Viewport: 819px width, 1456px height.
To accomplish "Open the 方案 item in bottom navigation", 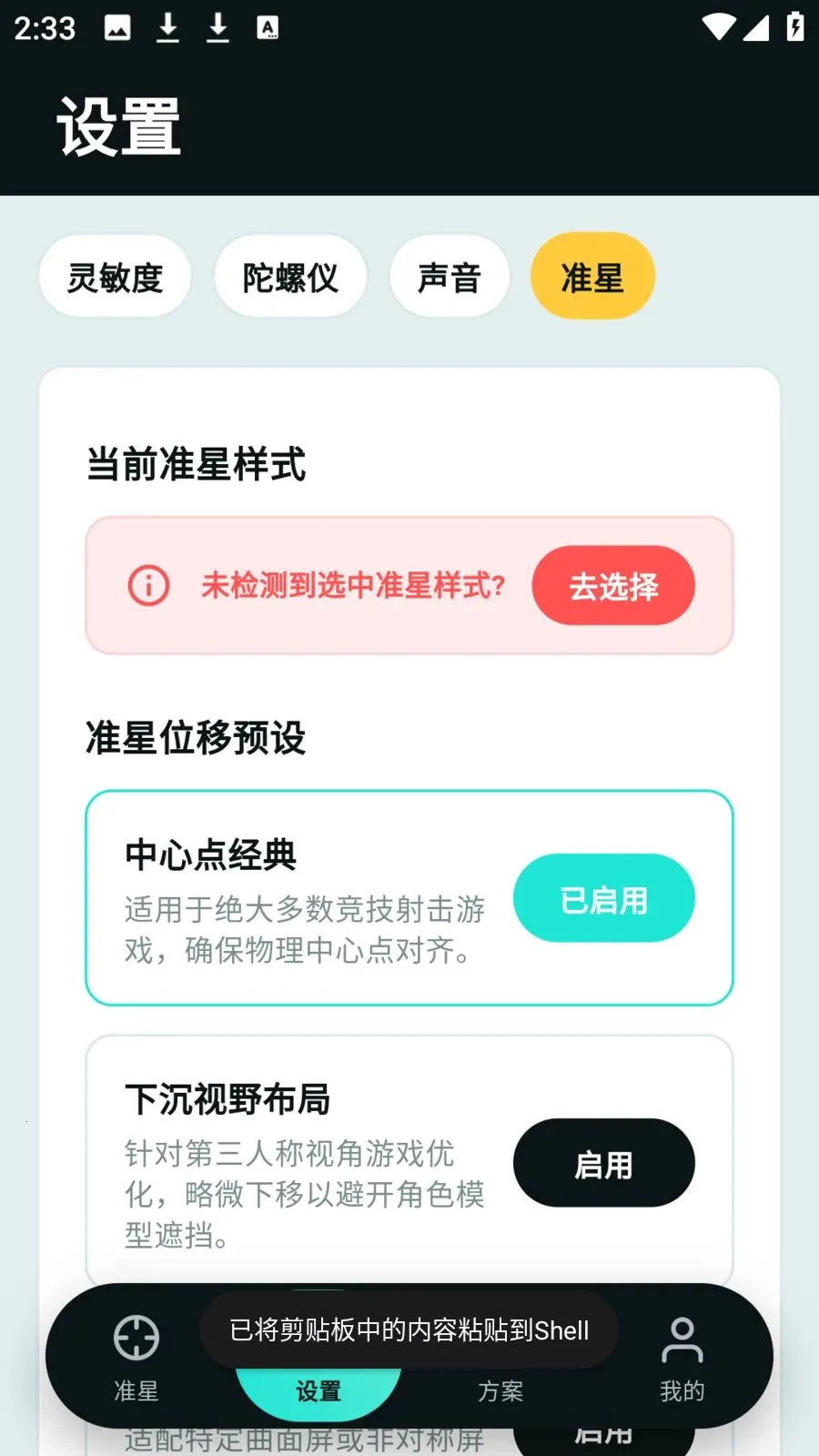I will tap(500, 1390).
